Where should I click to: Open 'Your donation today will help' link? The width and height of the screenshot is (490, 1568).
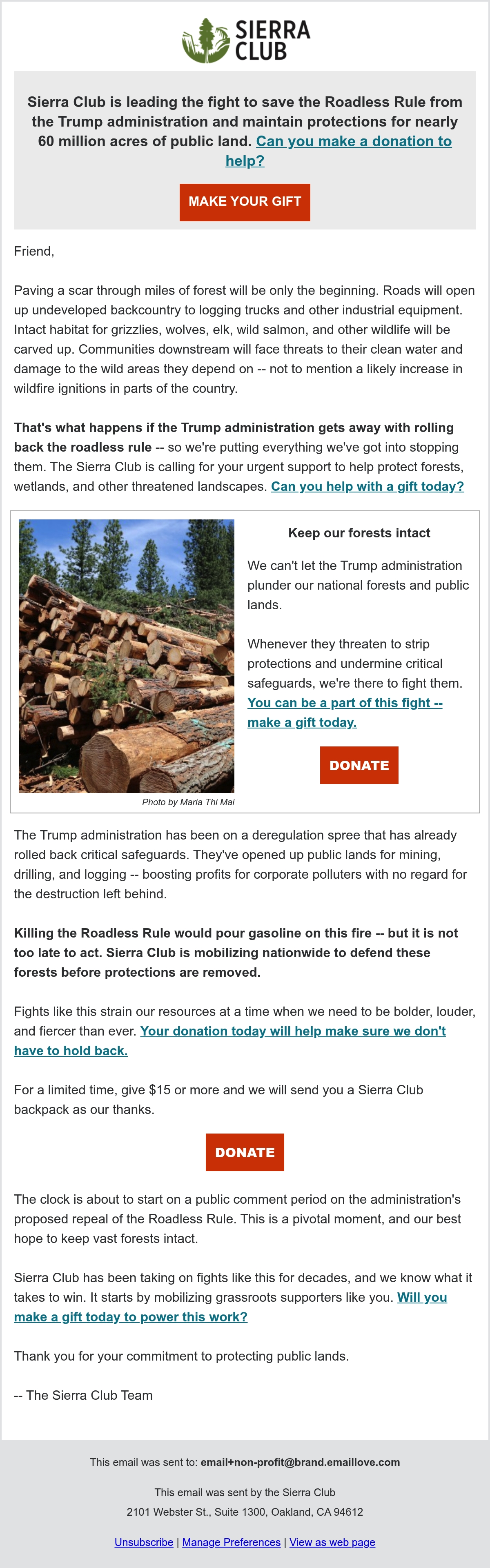(230, 1041)
